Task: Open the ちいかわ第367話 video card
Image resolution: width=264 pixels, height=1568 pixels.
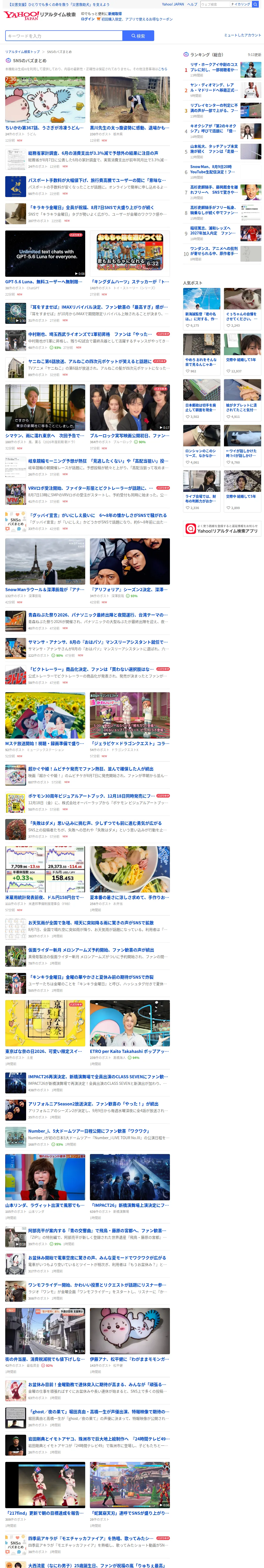Action: click(x=45, y=109)
